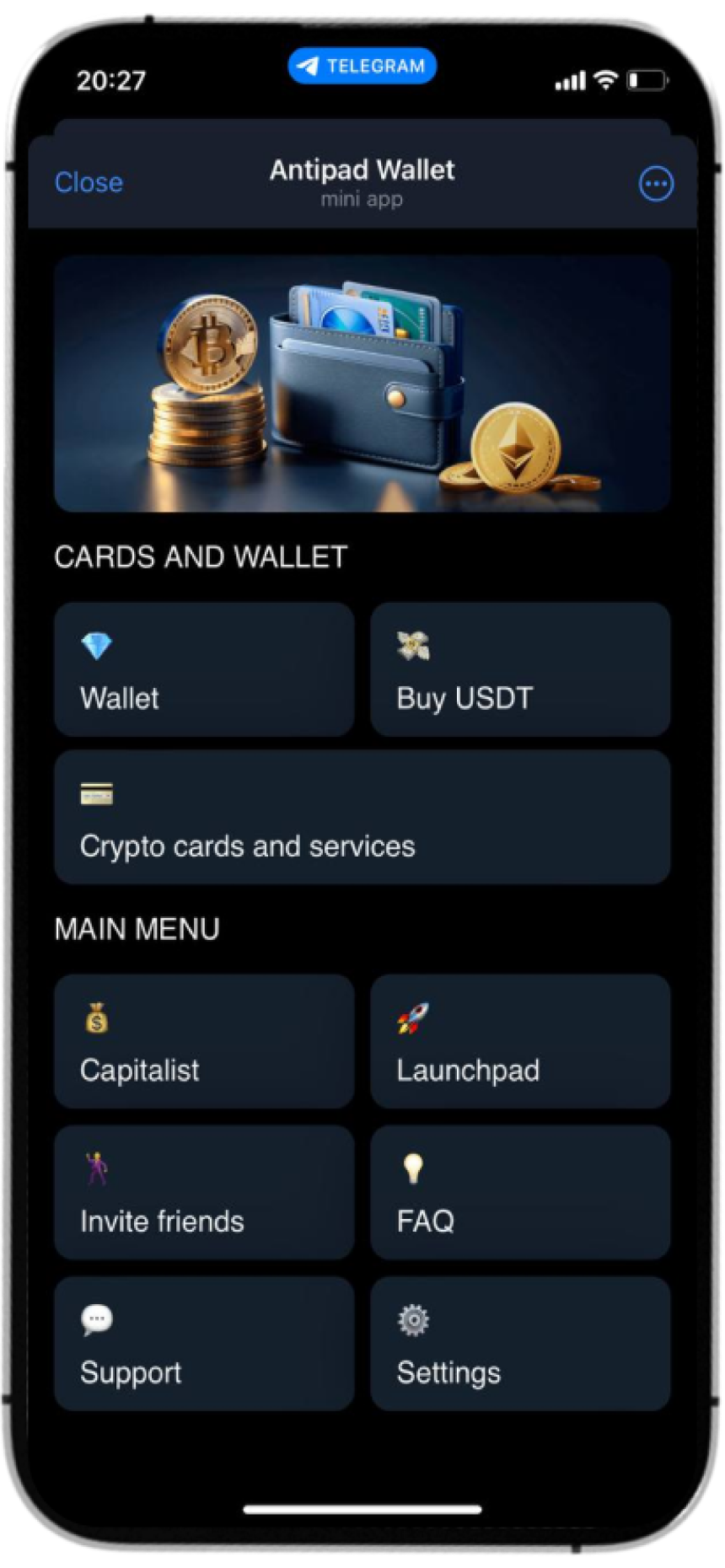View the FAQ
This screenshot has height=1568, width=725.
pos(520,1193)
